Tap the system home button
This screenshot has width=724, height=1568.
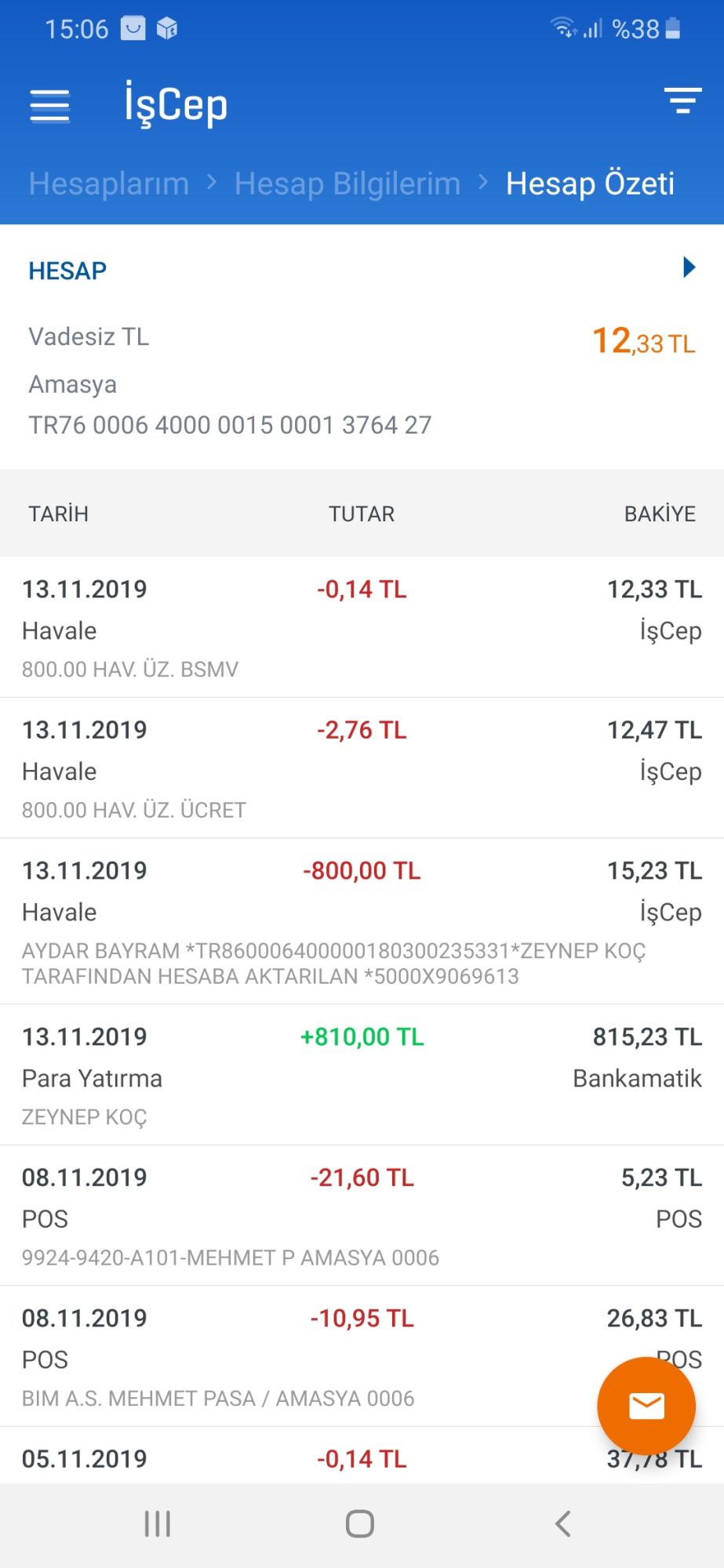360,1524
